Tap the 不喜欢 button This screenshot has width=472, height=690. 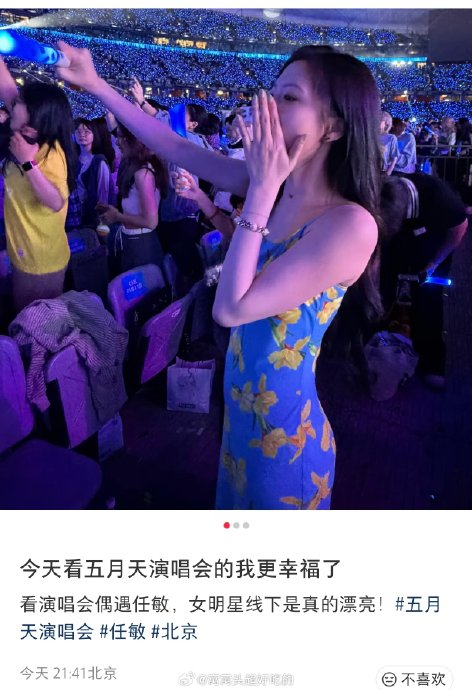(413, 679)
